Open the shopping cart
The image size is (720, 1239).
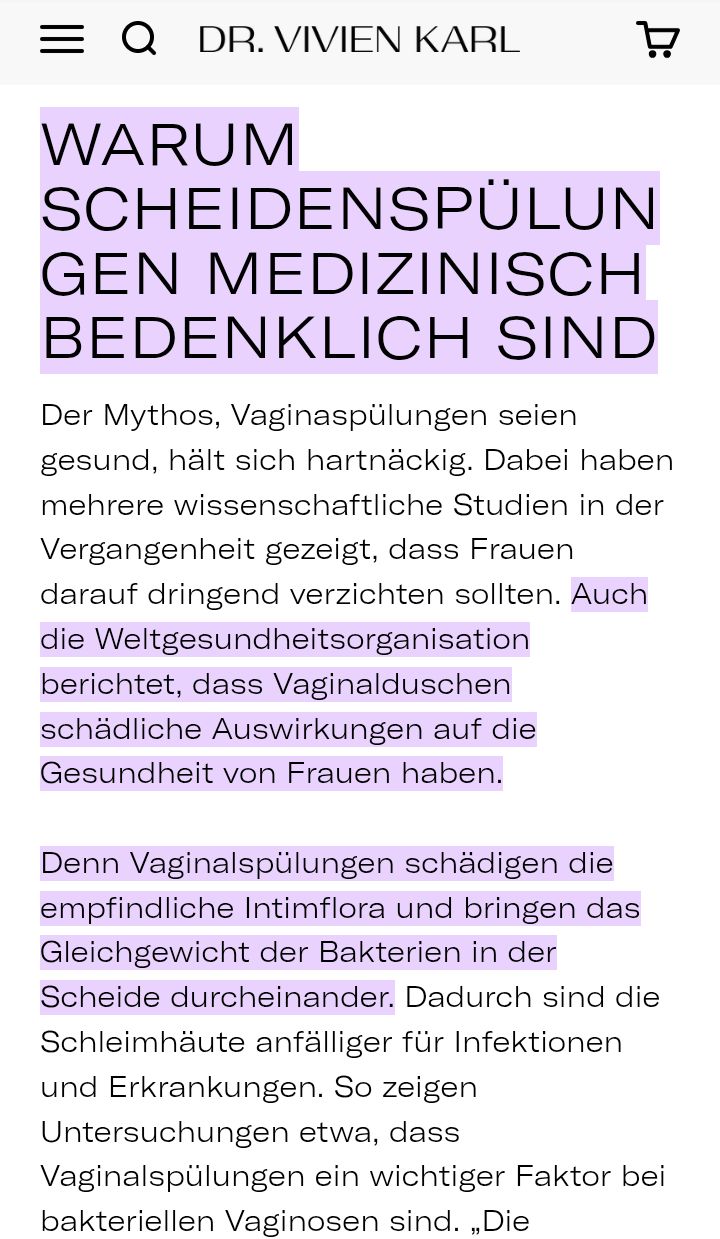tap(657, 40)
